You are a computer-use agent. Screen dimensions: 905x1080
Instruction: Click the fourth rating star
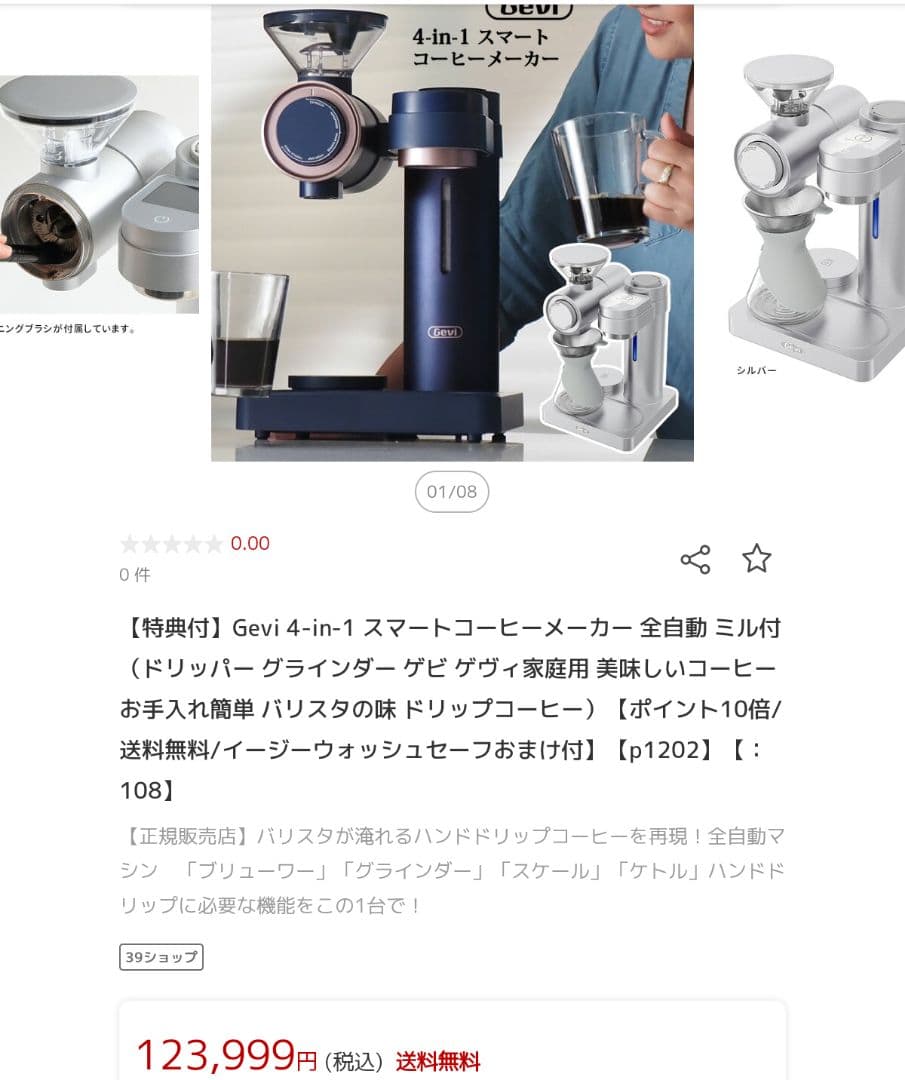[x=193, y=544]
